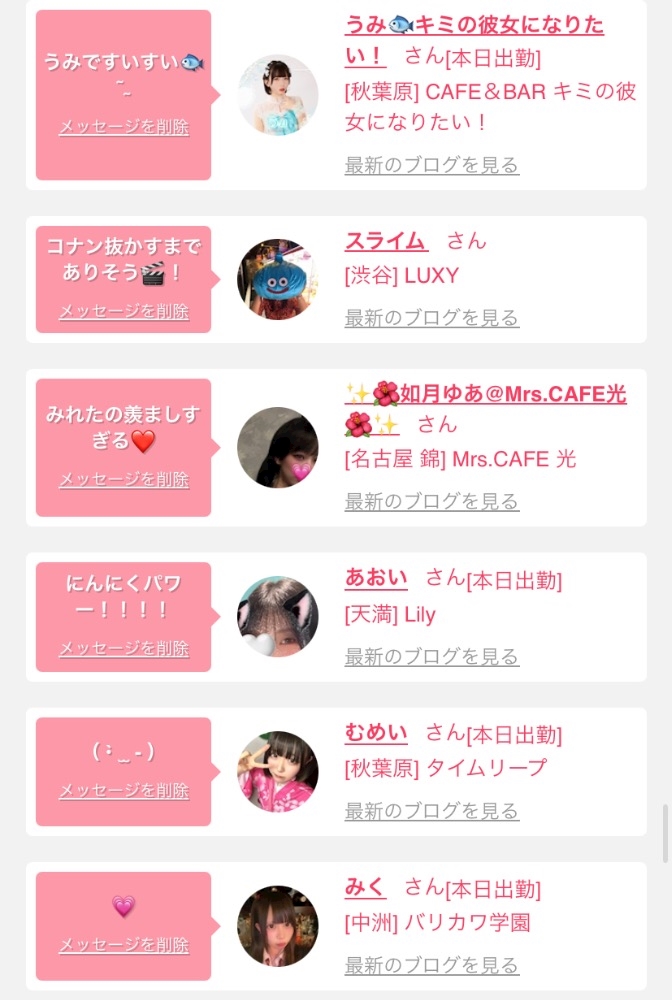The height and width of the screenshot is (1000, 672).
Task: Delete the ( ; _ - ) emoticon message
Action: coord(124,790)
